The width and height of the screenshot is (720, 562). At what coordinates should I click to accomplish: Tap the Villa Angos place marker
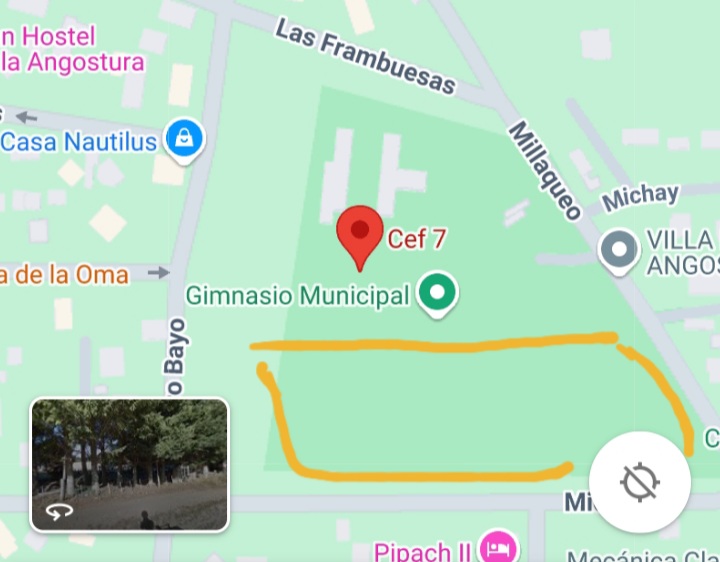(x=618, y=250)
